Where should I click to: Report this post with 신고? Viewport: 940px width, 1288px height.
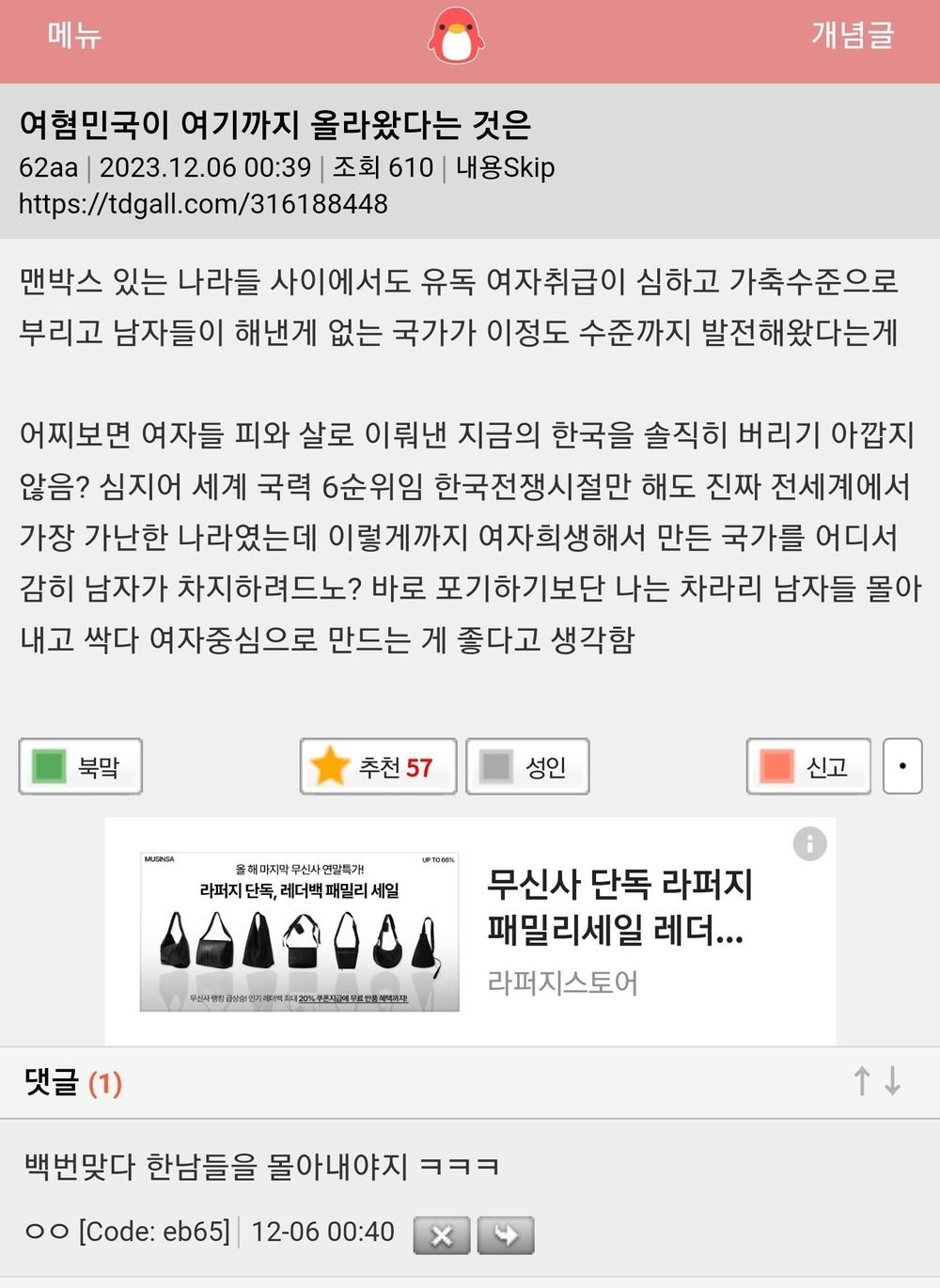[x=807, y=767]
